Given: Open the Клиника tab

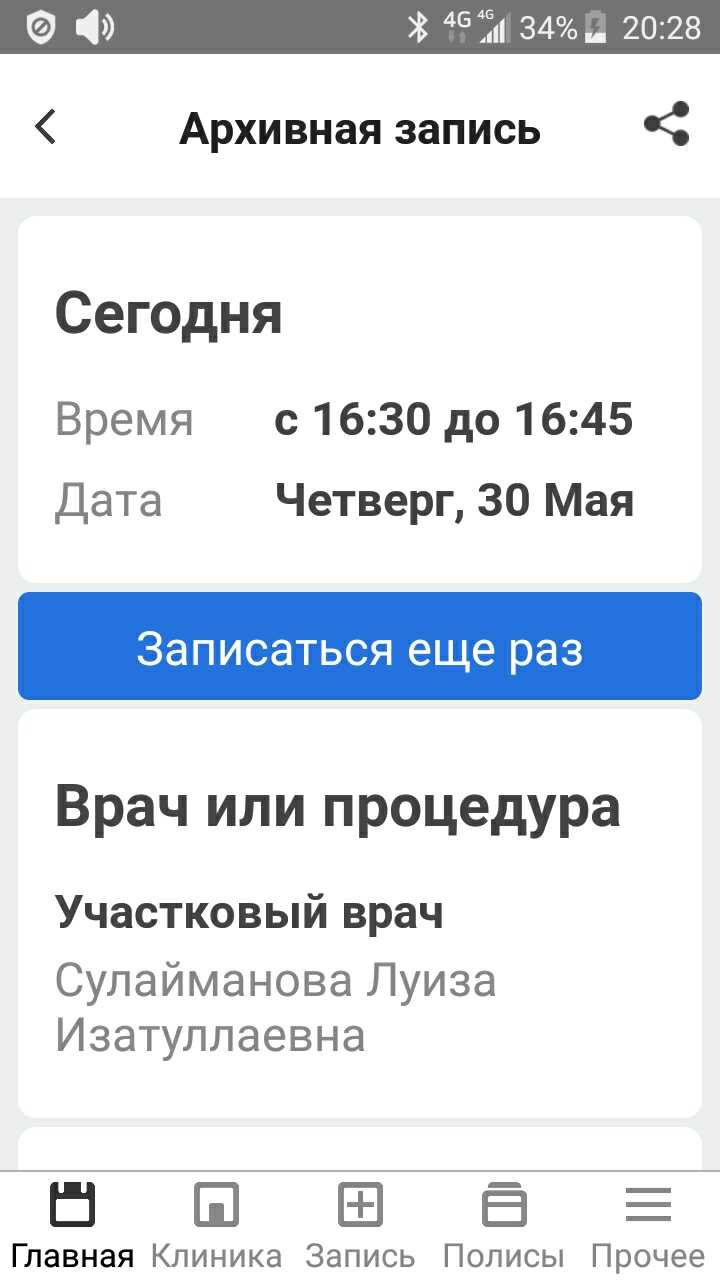Looking at the screenshot, I should (x=216, y=1226).
